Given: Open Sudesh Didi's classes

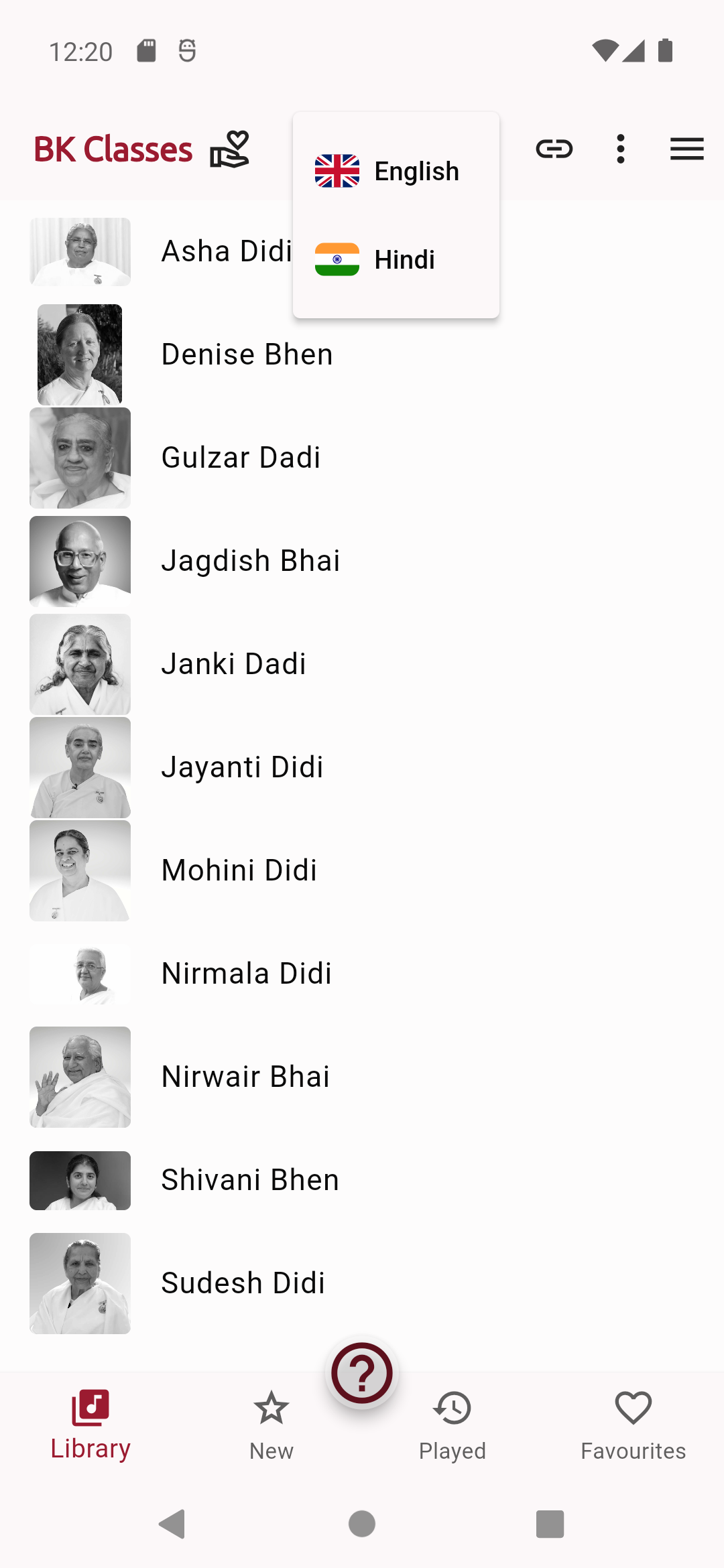Looking at the screenshot, I should click(243, 1283).
